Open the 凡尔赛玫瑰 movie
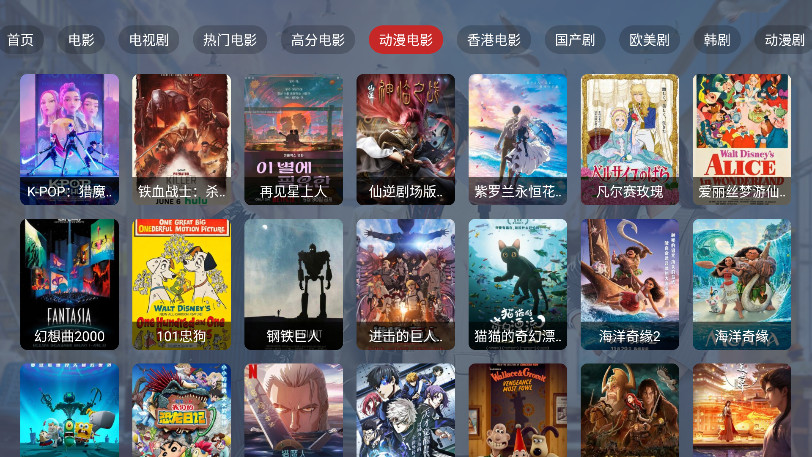Screen dimensions: 812x457 point(629,138)
